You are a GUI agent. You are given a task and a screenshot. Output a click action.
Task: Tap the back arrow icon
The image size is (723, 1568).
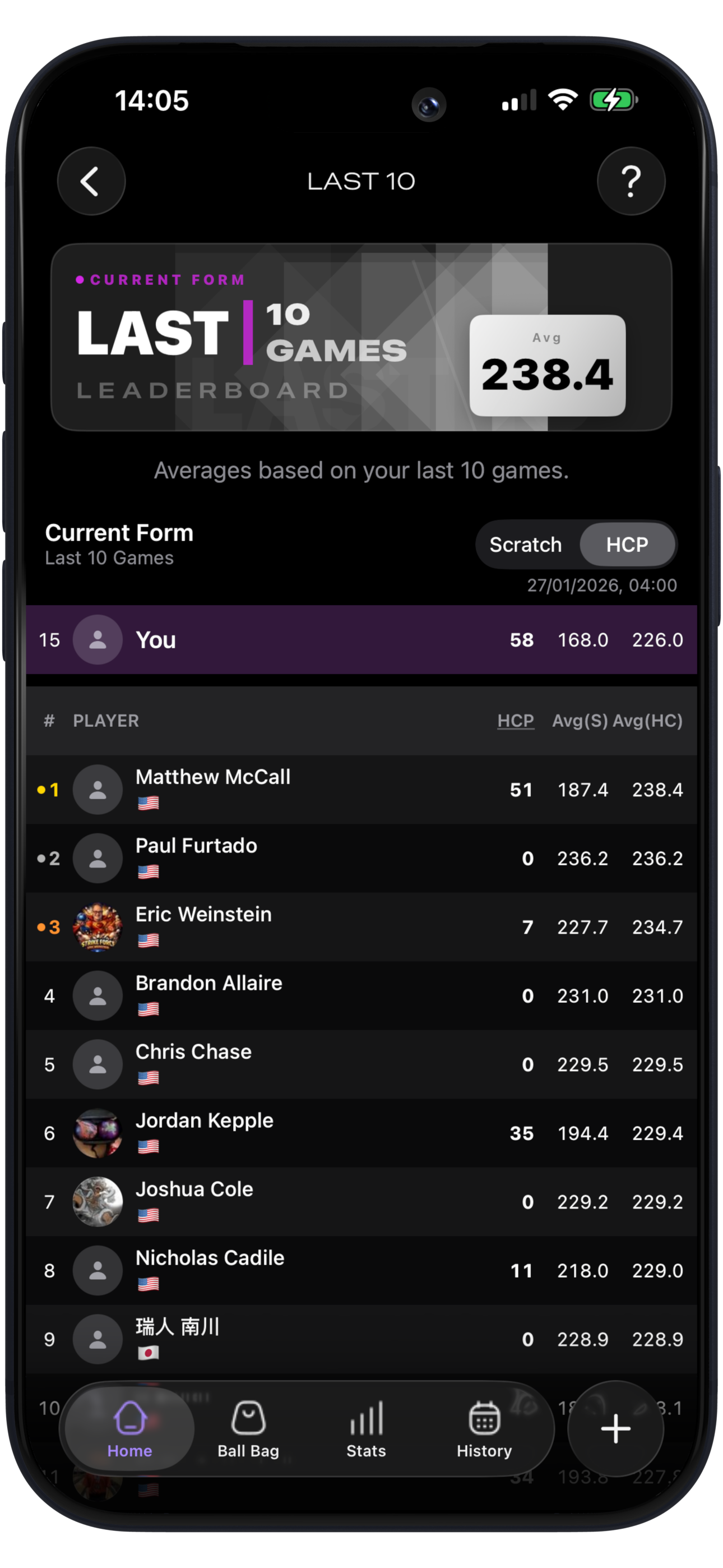click(91, 181)
